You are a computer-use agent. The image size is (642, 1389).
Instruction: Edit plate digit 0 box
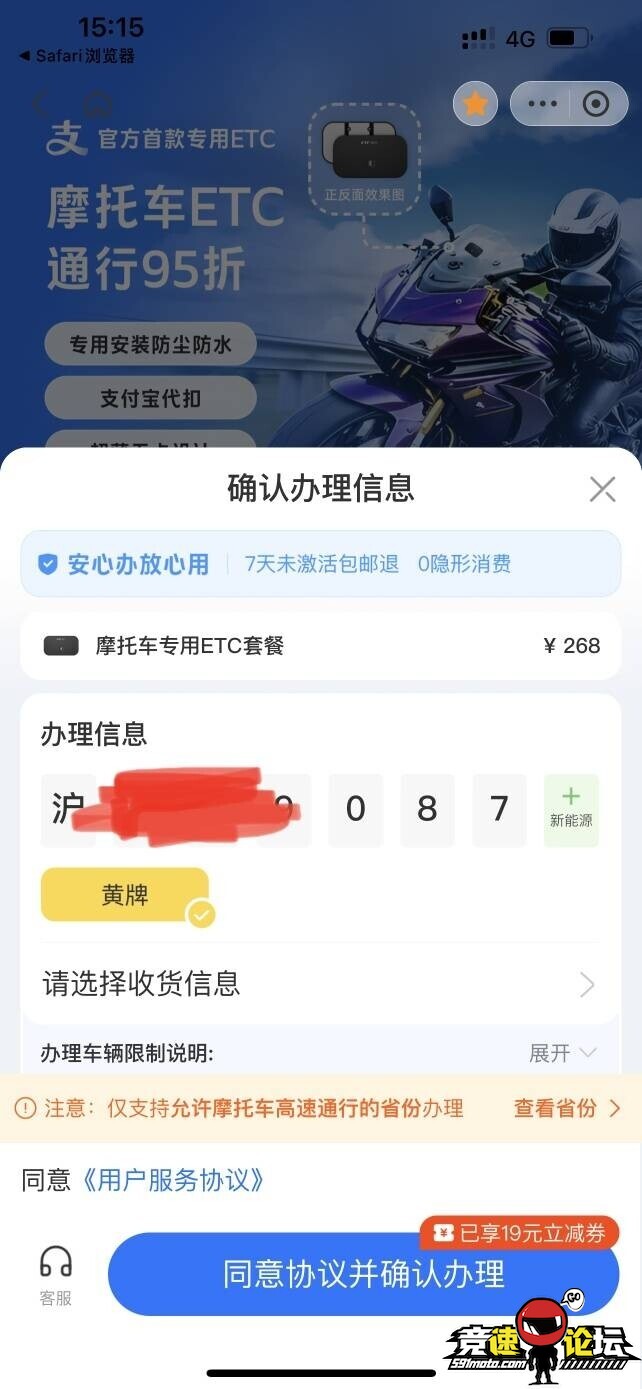(355, 809)
